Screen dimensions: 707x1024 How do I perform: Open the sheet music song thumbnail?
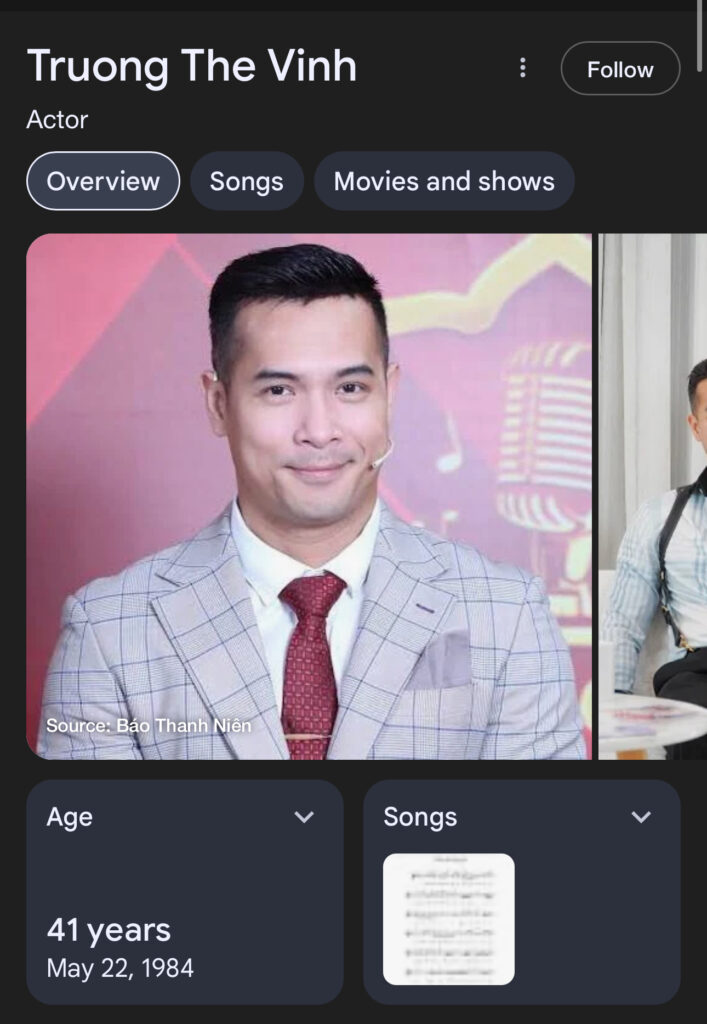tap(448, 918)
